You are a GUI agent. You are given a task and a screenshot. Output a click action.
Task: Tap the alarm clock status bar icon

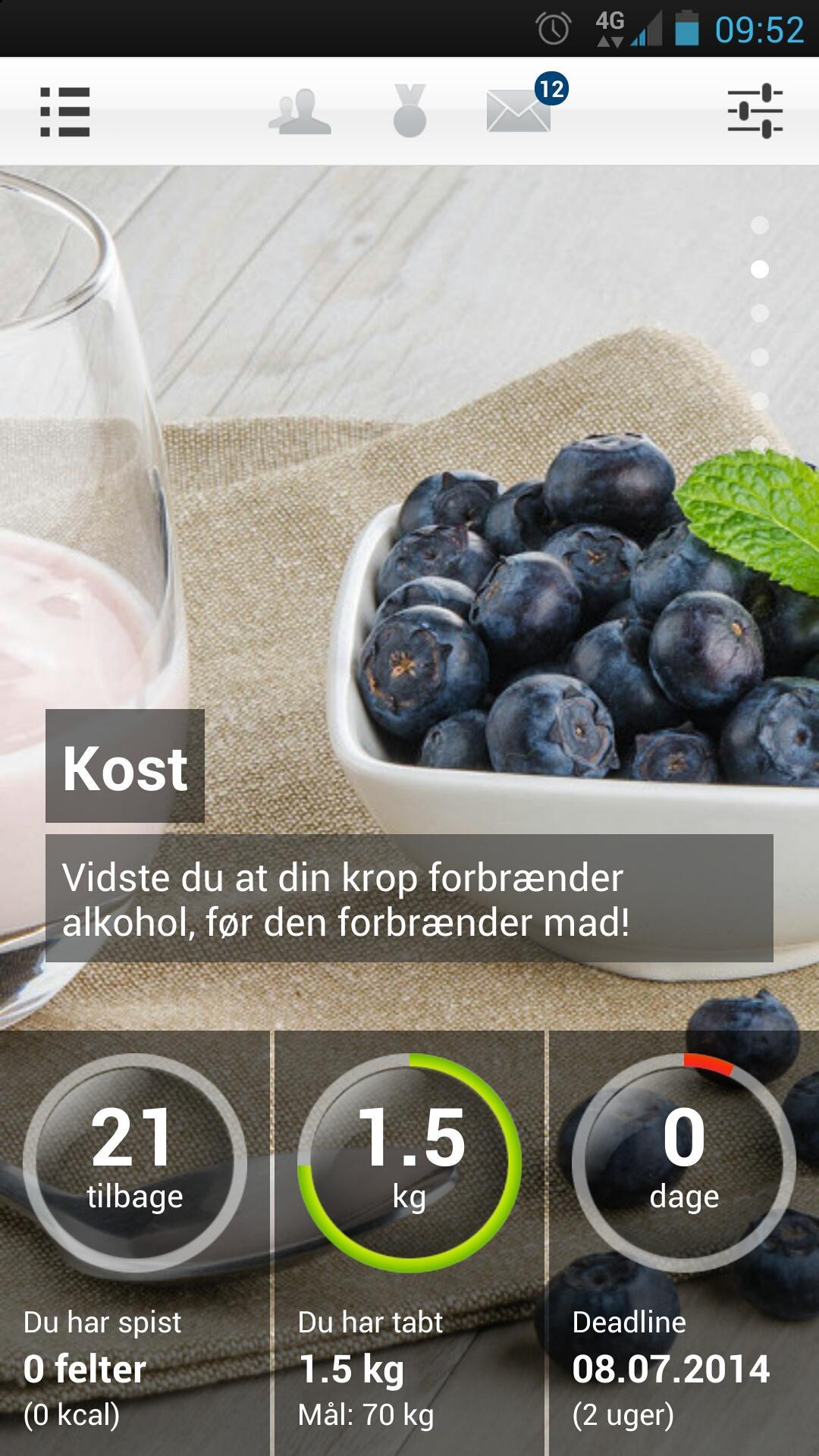click(554, 27)
